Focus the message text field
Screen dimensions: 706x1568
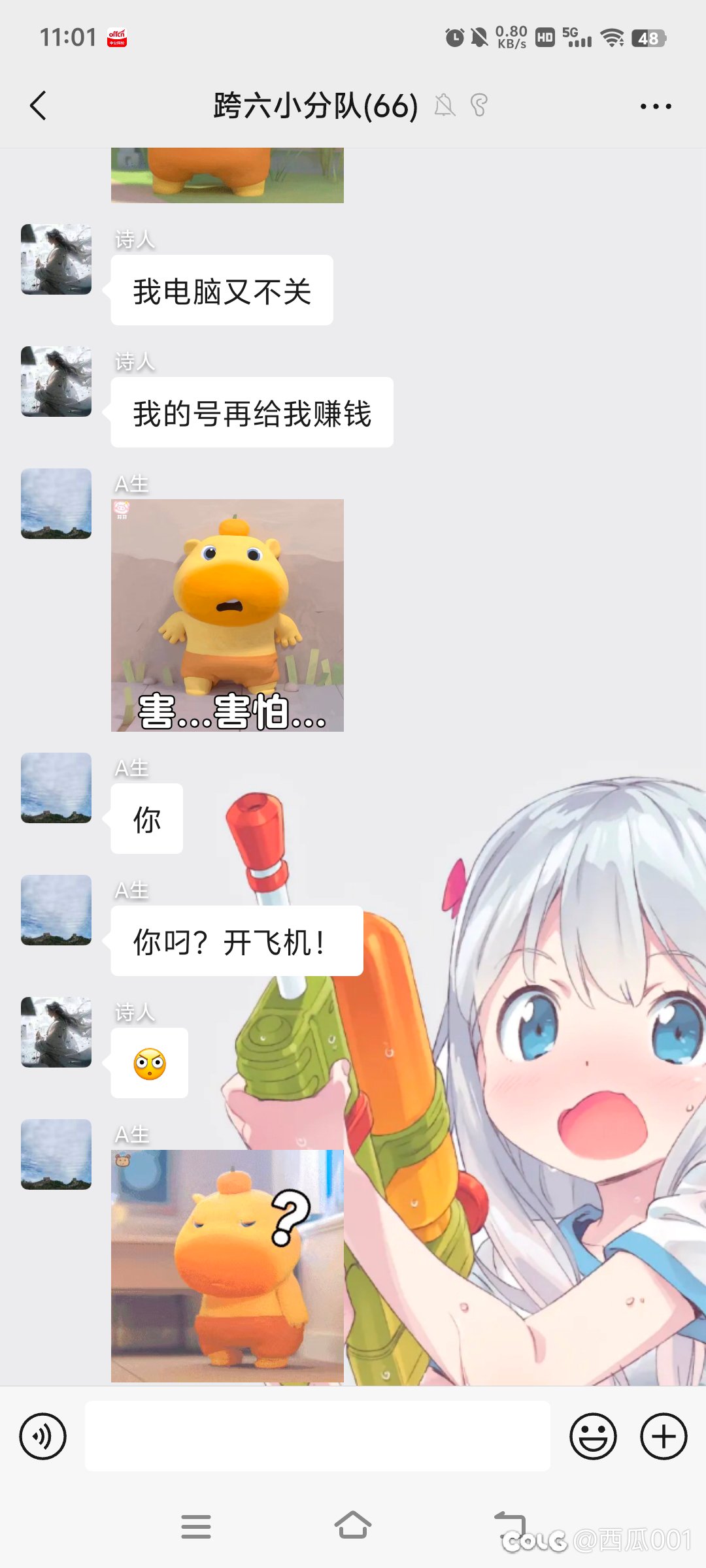point(318,1436)
